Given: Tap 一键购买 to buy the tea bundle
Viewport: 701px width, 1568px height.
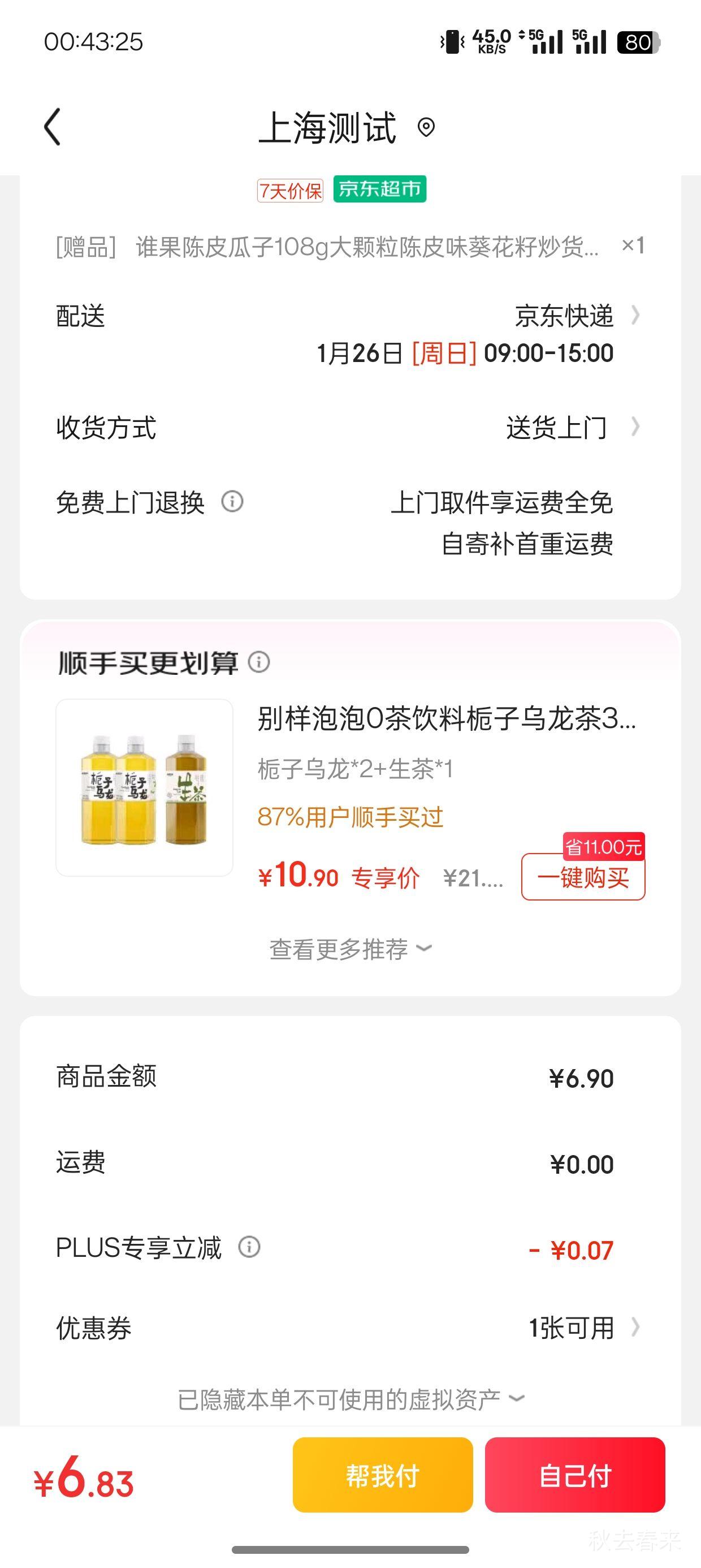Looking at the screenshot, I should pyautogui.click(x=583, y=877).
